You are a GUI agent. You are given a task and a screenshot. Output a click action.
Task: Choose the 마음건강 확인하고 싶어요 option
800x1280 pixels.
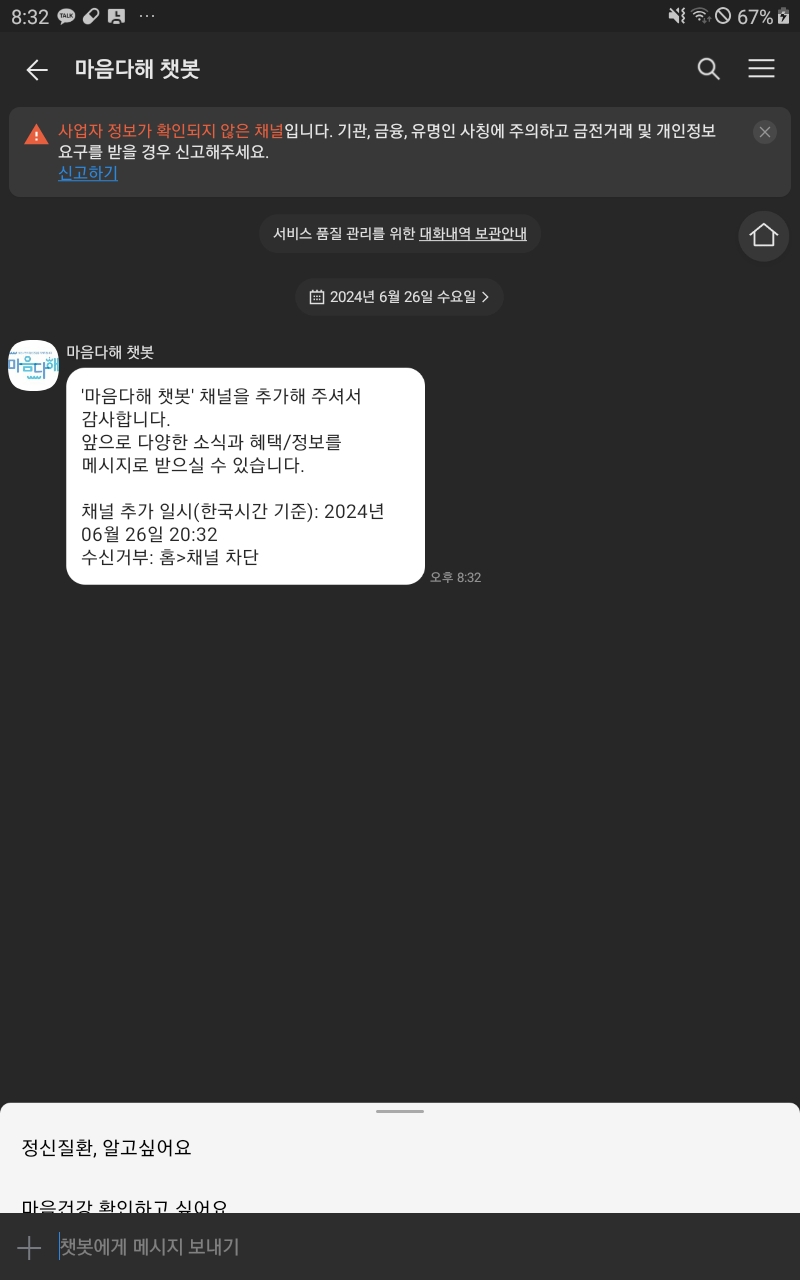coord(125,1205)
